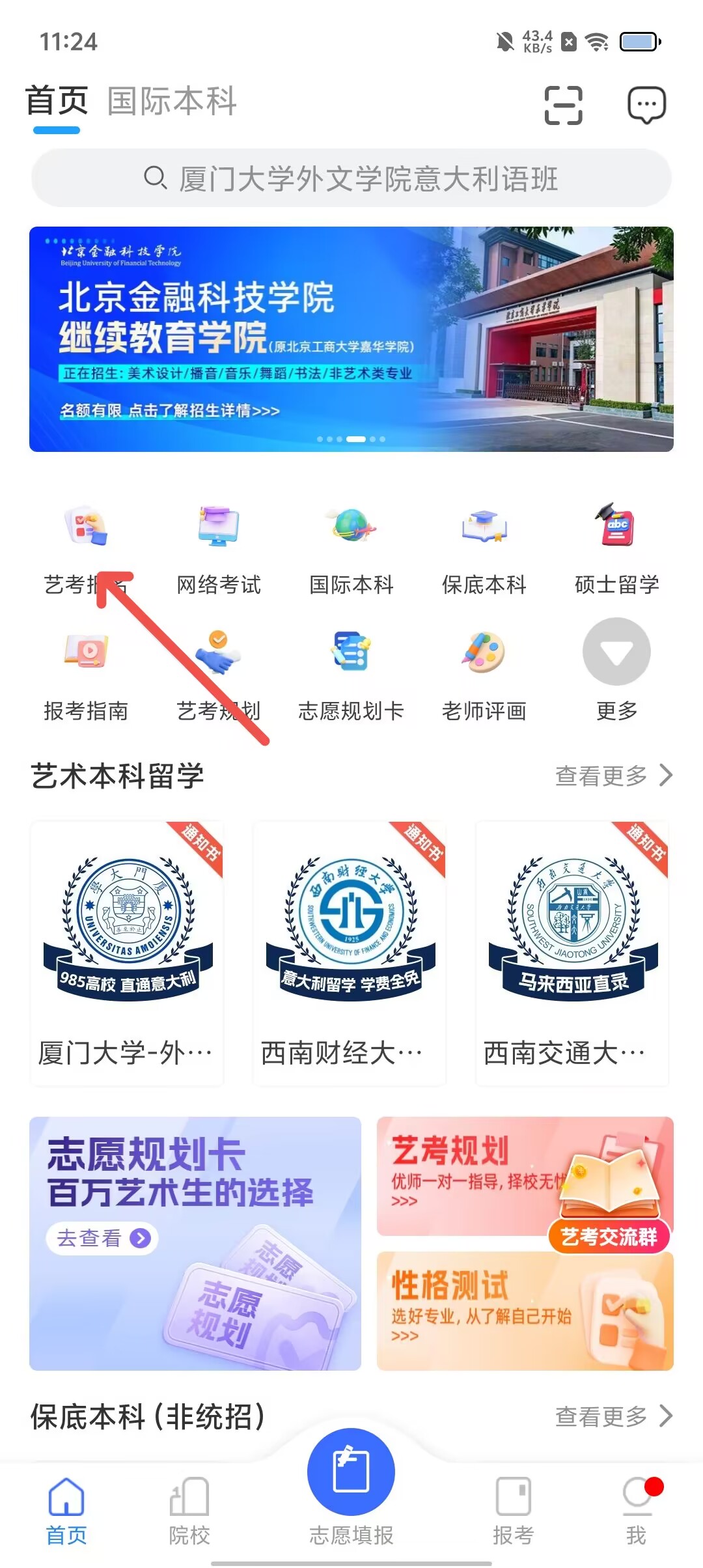Screen dimensions: 703x1568
Task: Open the 西南交通大 card
Action: coord(572,954)
